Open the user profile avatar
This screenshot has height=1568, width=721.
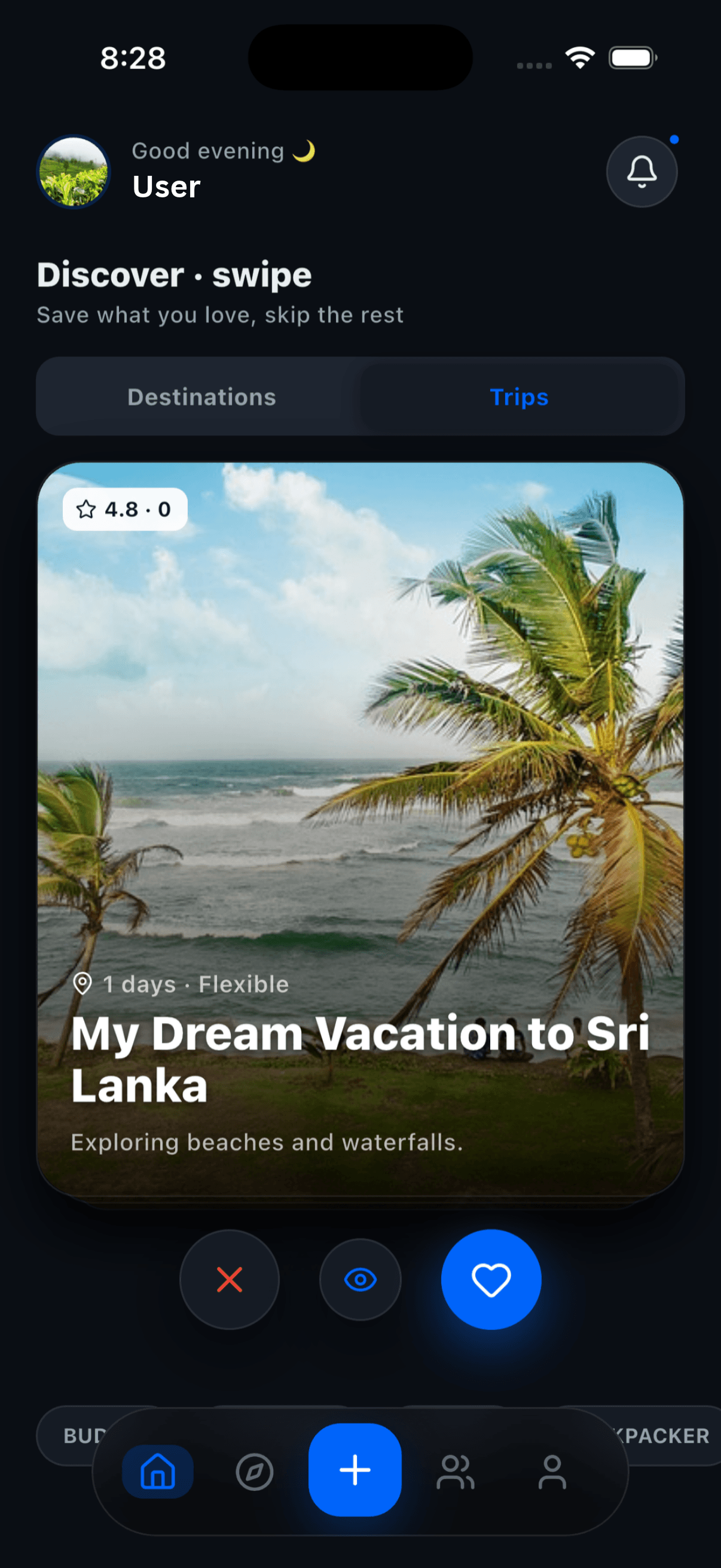pos(74,172)
